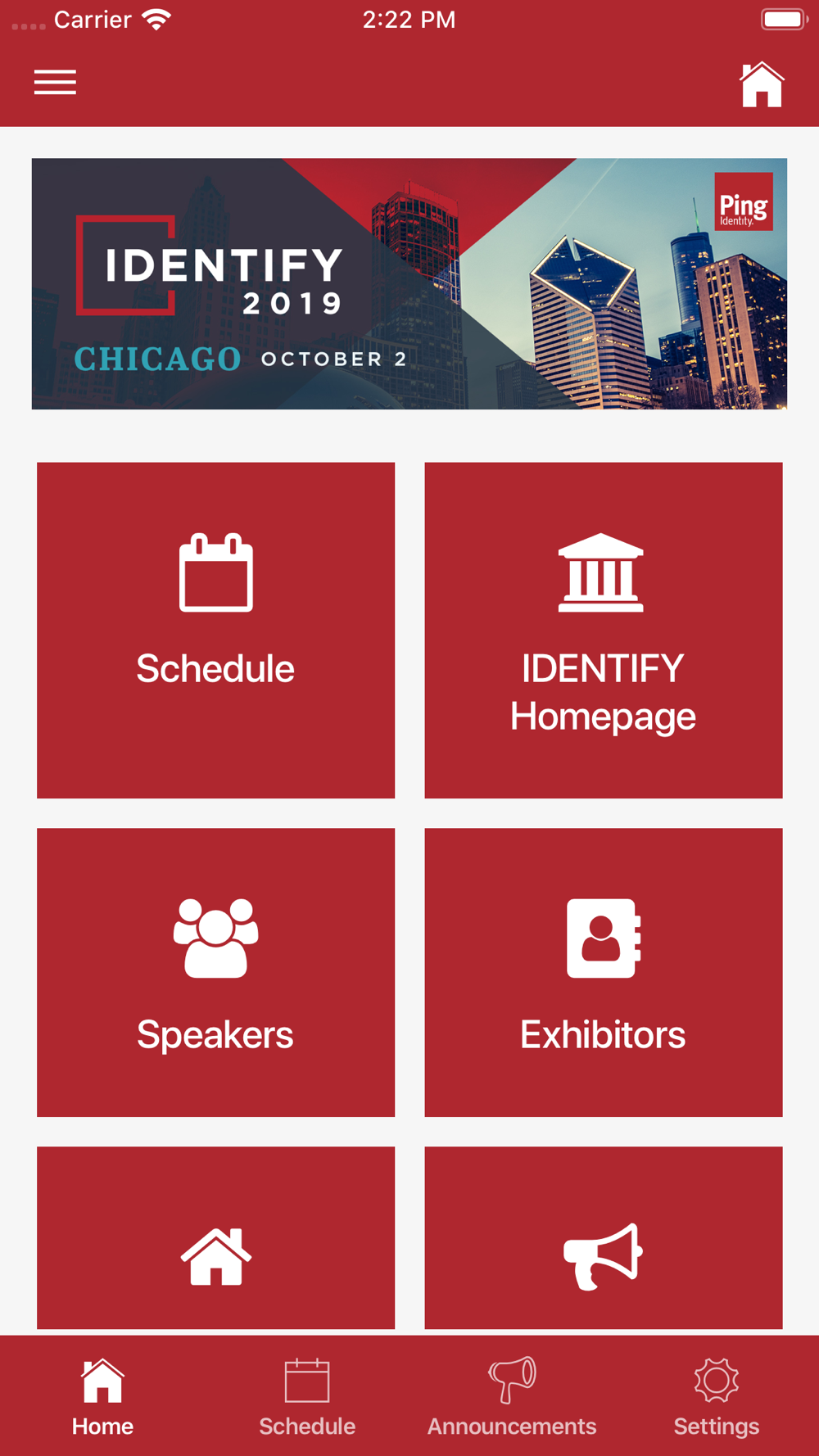The width and height of the screenshot is (819, 1456).
Task: Open the Schedule tile
Action: pyautogui.click(x=215, y=630)
